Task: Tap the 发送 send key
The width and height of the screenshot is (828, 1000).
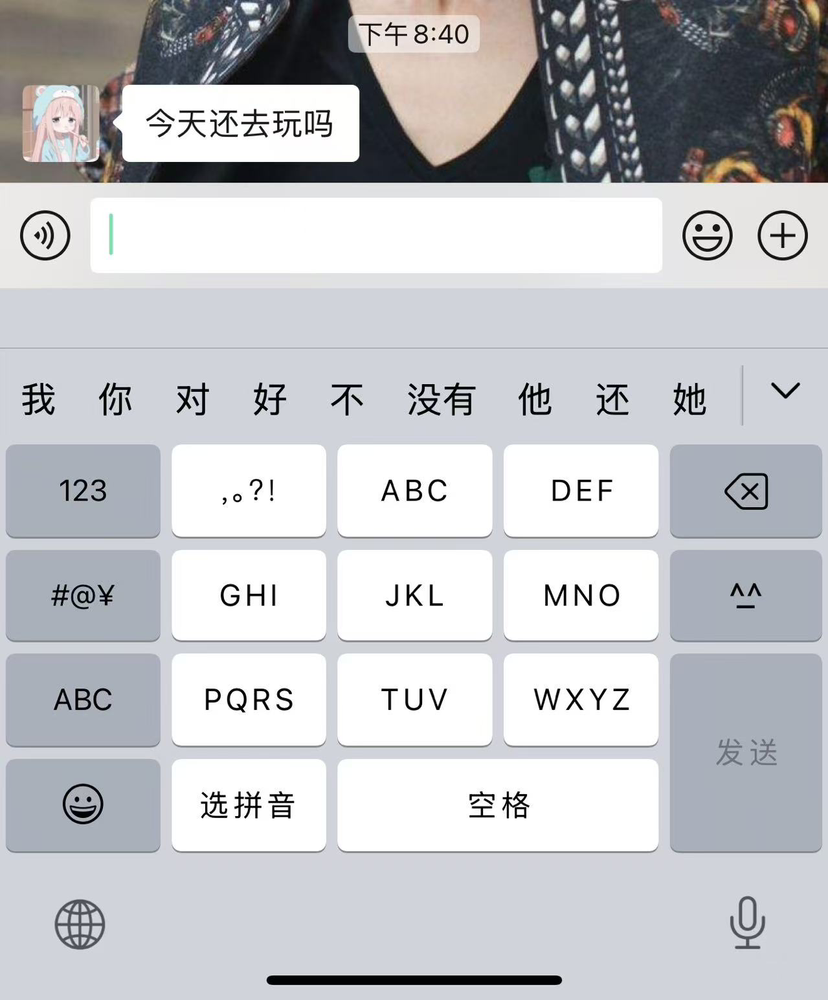Action: click(x=747, y=752)
